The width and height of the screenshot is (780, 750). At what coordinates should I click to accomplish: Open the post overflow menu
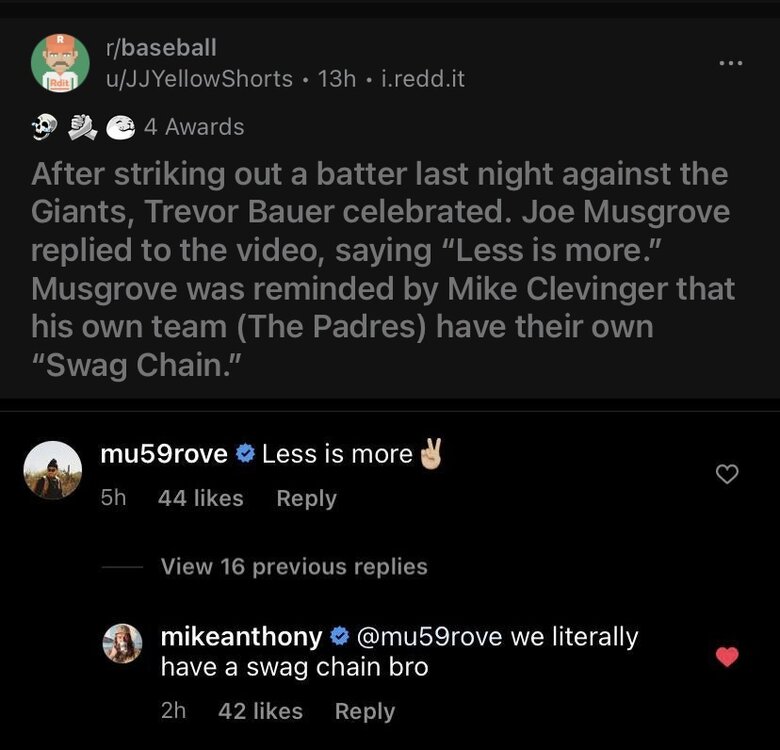click(x=731, y=63)
